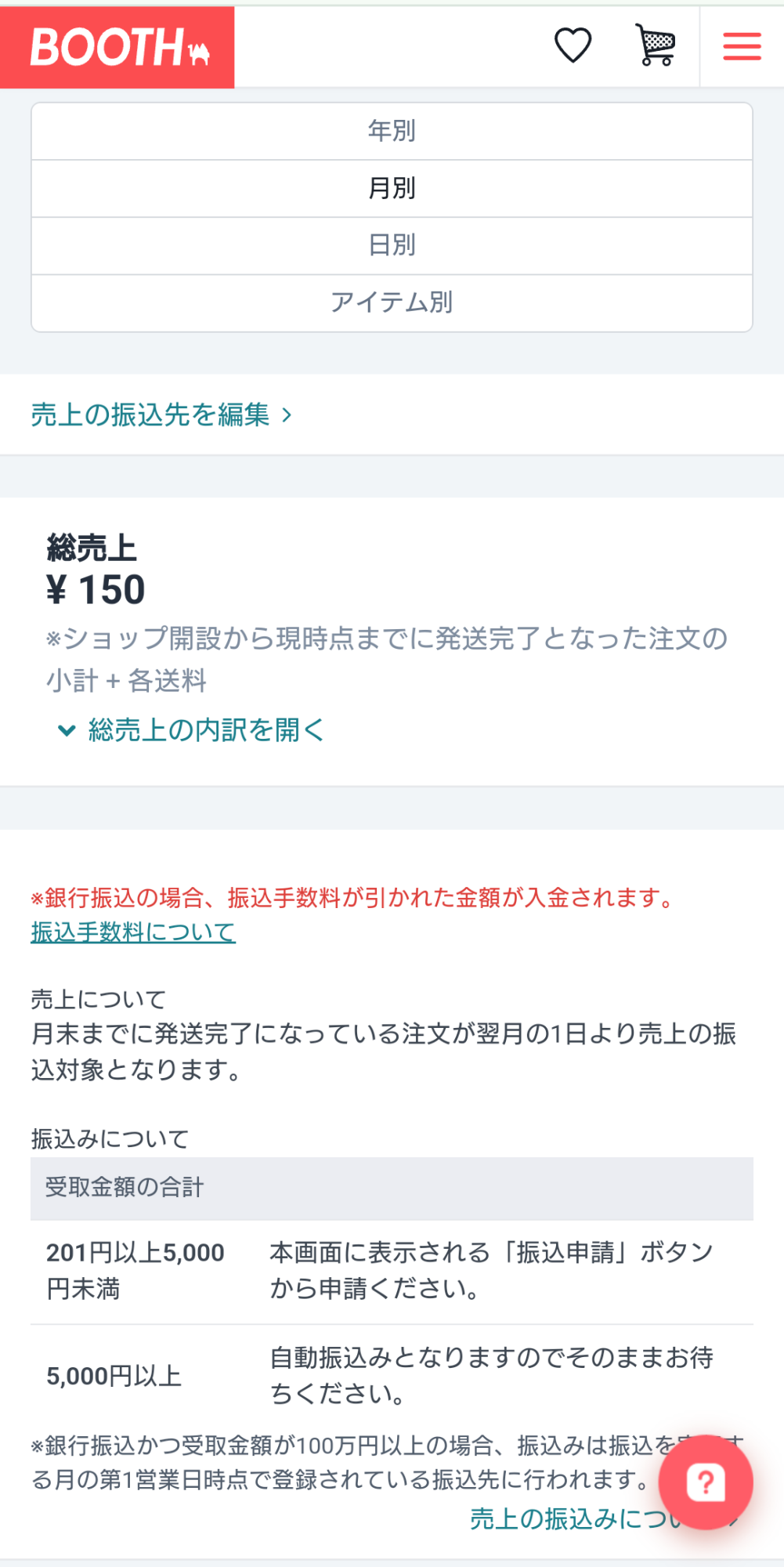Open the BOOTH home logo
The height and width of the screenshot is (1567, 784).
pyautogui.click(x=117, y=47)
